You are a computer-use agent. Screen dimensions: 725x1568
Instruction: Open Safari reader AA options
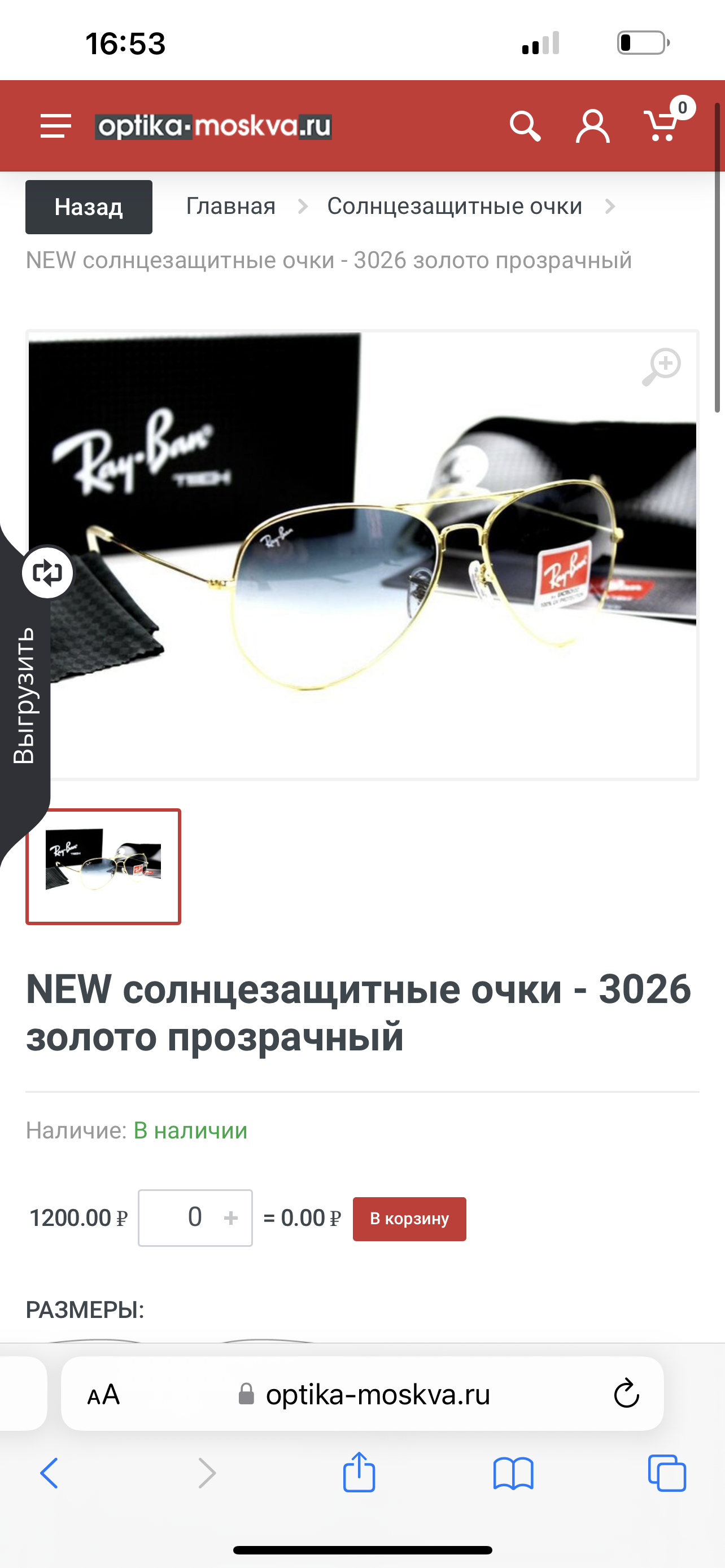coord(103,1395)
